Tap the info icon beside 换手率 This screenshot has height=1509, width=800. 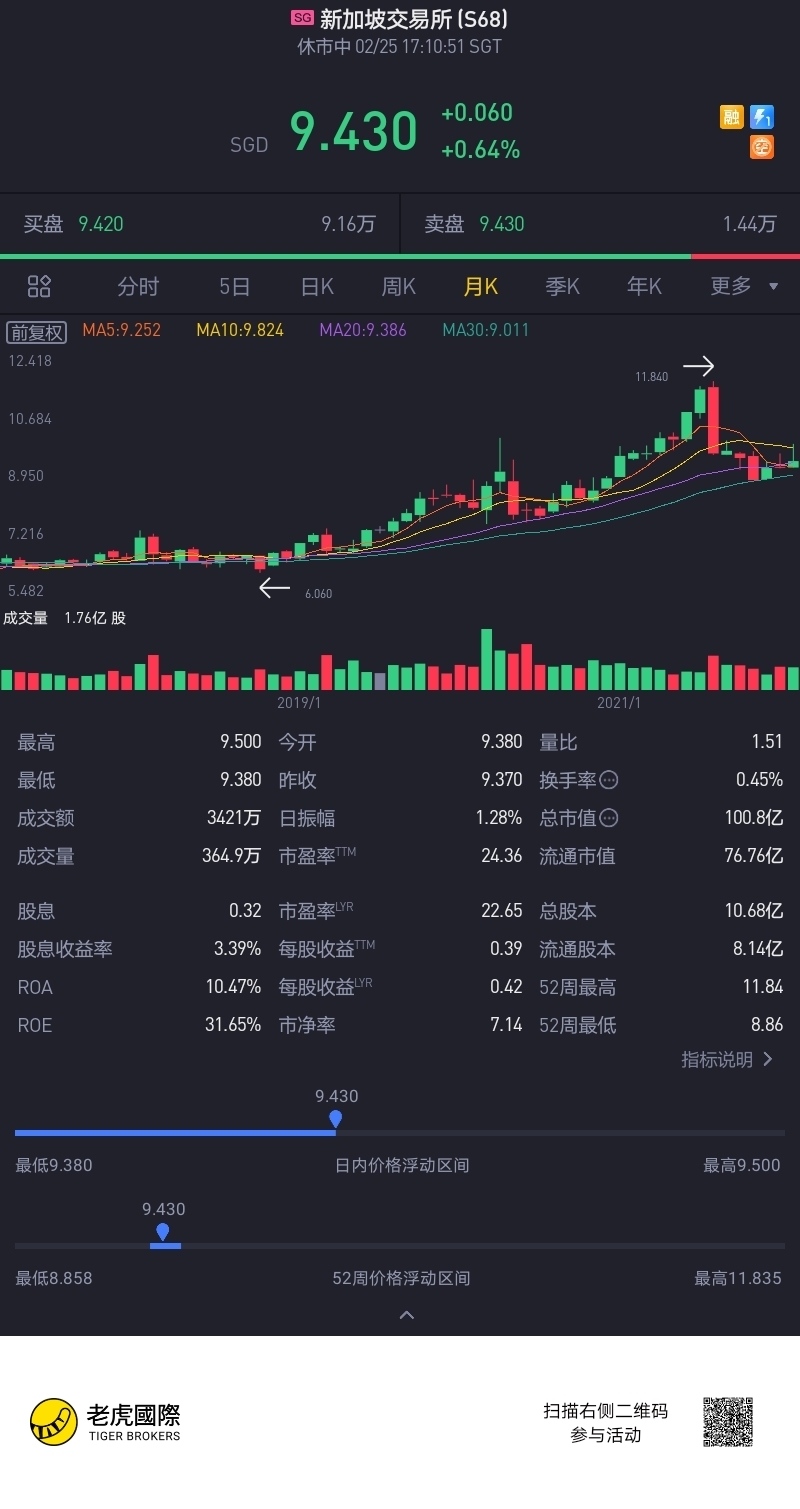pyautogui.click(x=608, y=780)
